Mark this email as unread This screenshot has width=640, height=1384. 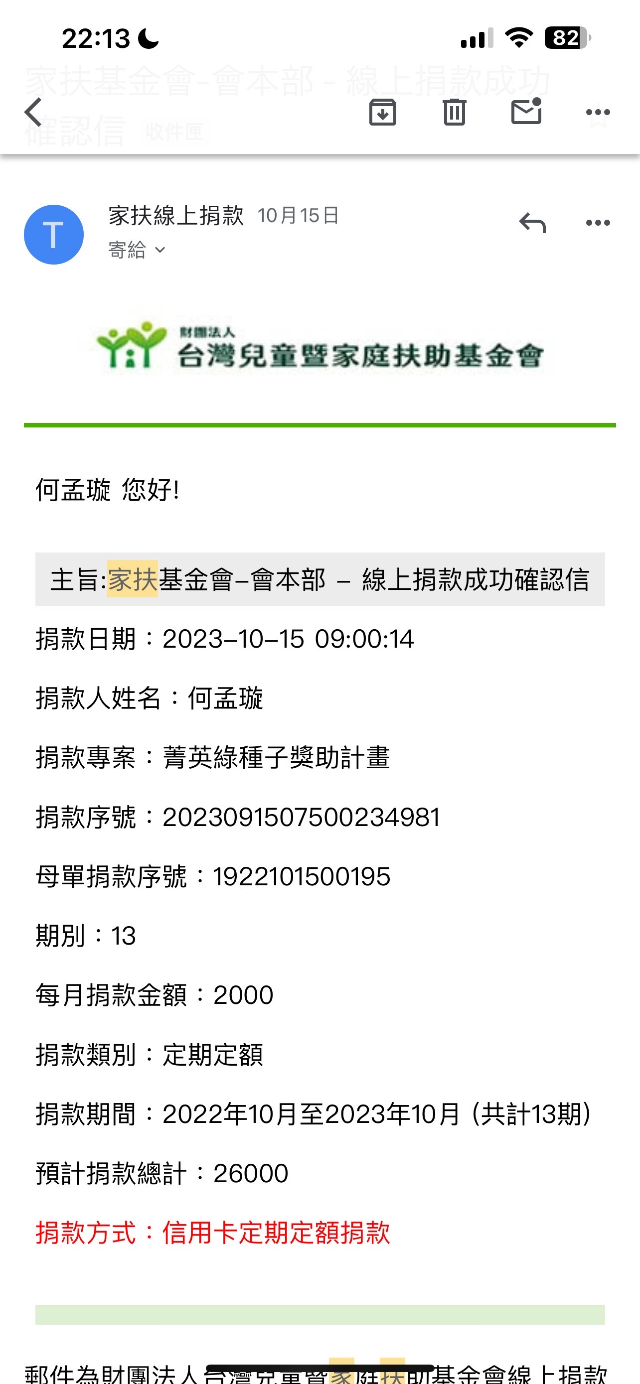click(526, 111)
